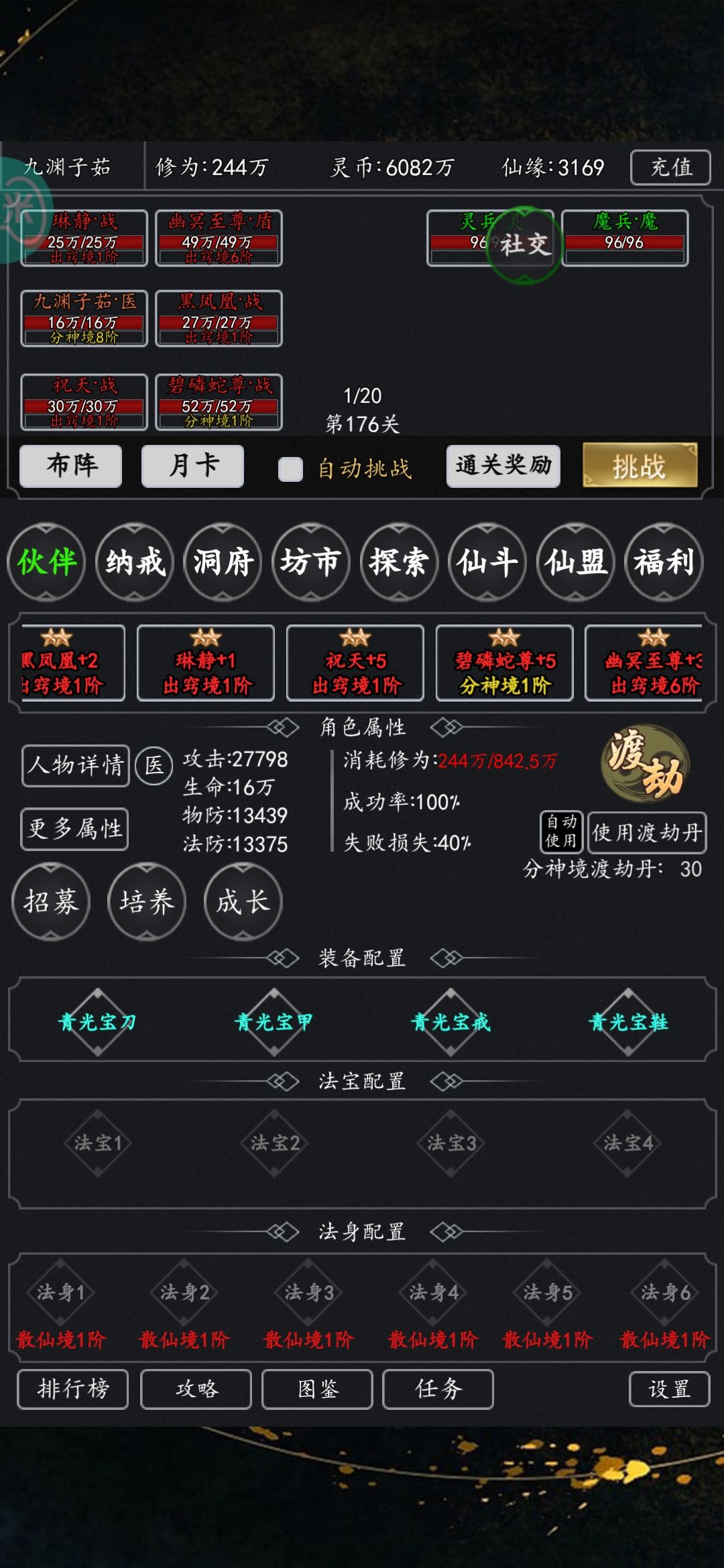Tap the 青光宝刀 equipment slot
Viewport: 724px width, 1568px height.
coord(97,1022)
